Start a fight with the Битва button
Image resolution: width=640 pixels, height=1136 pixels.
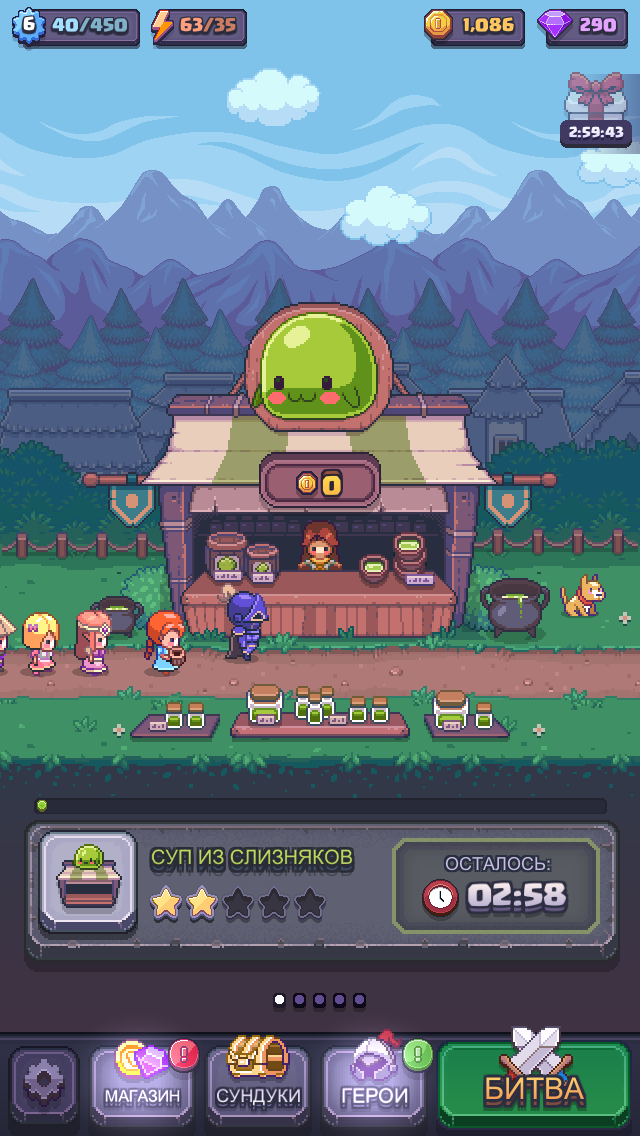(533, 1081)
